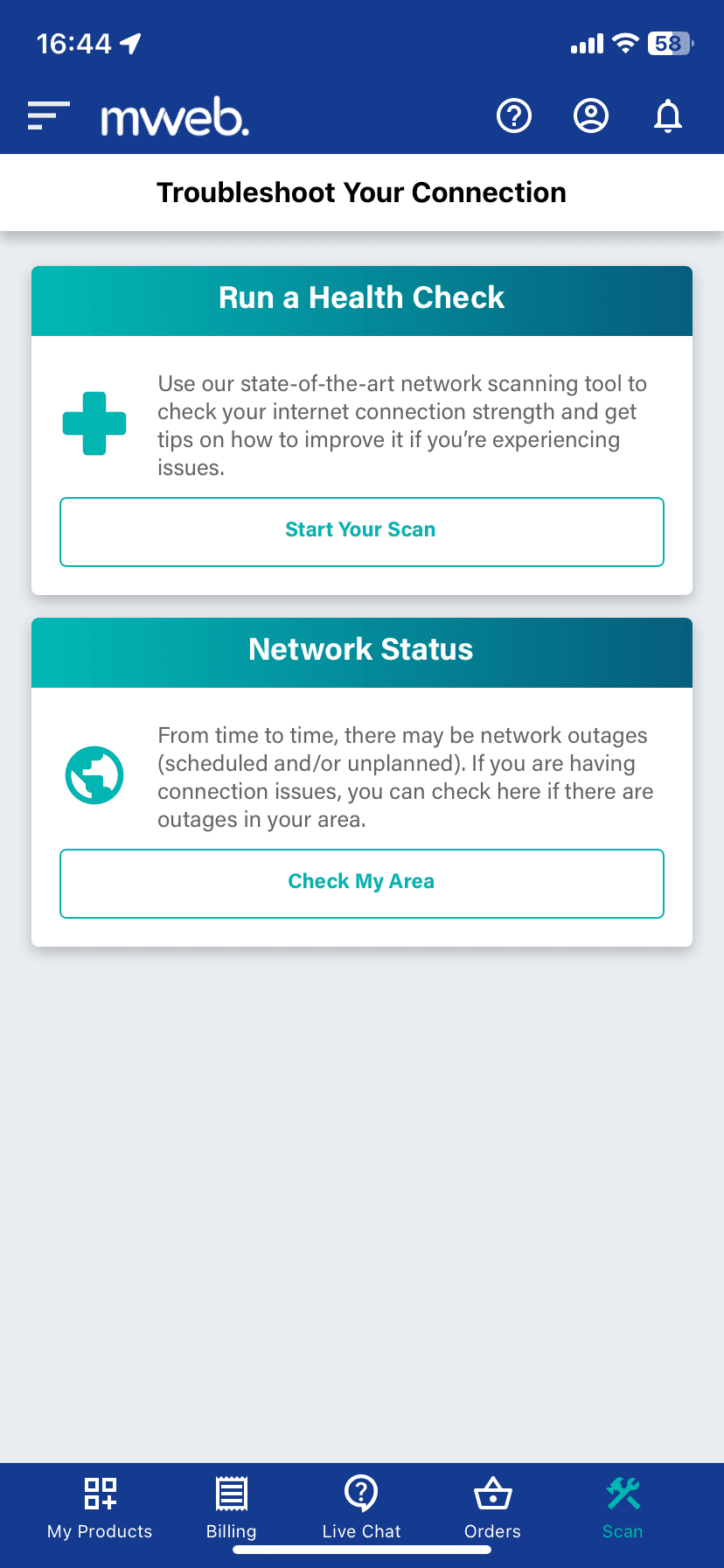This screenshot has height=1568, width=724.
Task: Open the Live Chat tab
Action: coord(361,1507)
